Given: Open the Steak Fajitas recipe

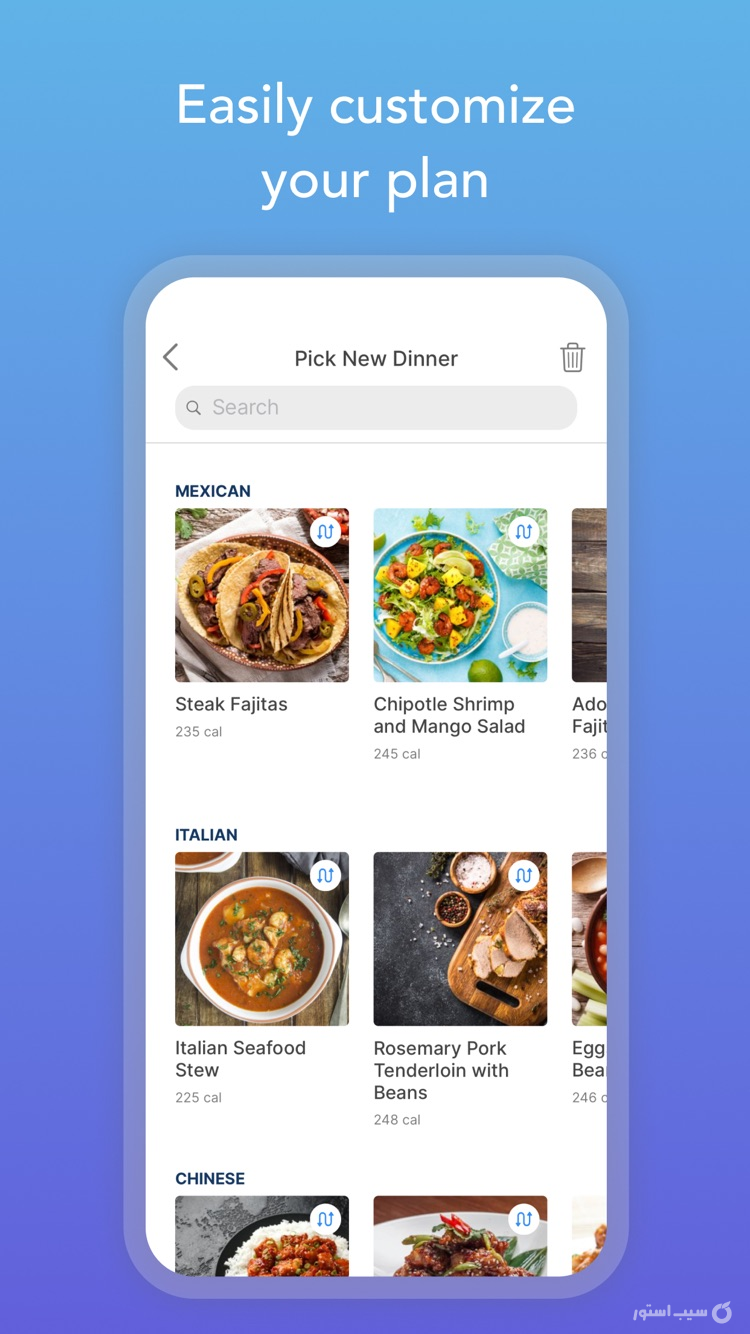Looking at the screenshot, I should coord(262,595).
